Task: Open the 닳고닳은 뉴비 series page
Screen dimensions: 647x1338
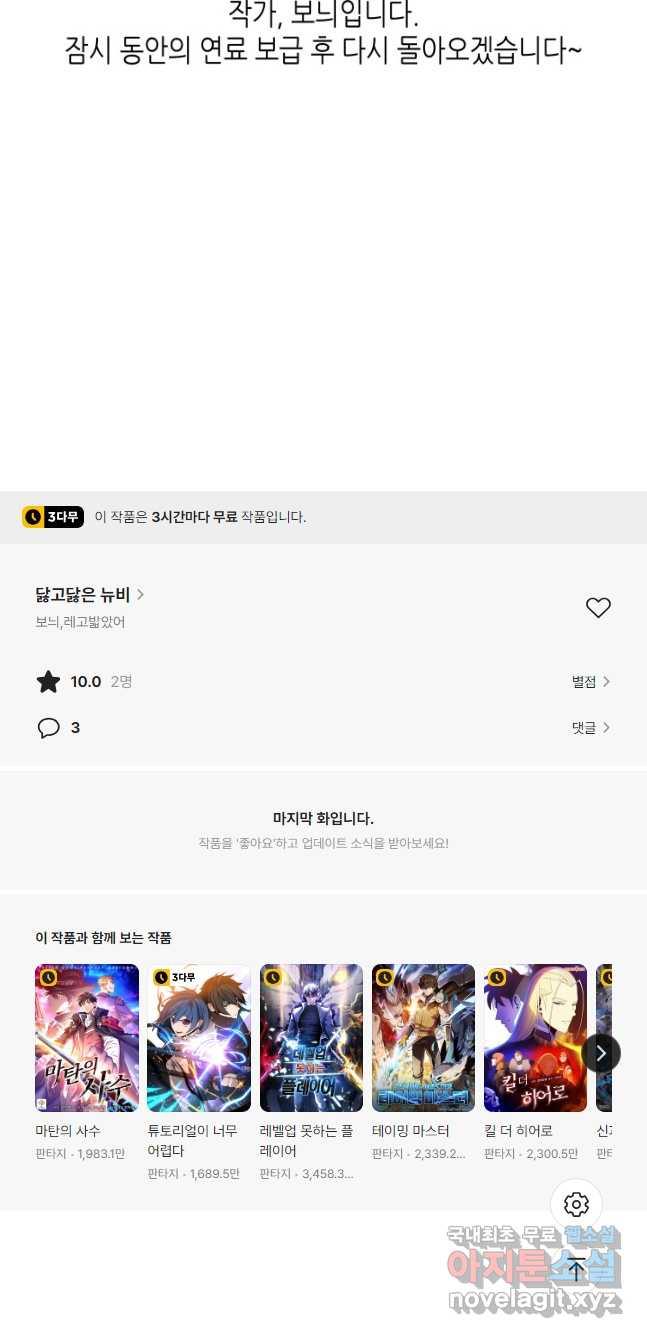Action: 90,595
